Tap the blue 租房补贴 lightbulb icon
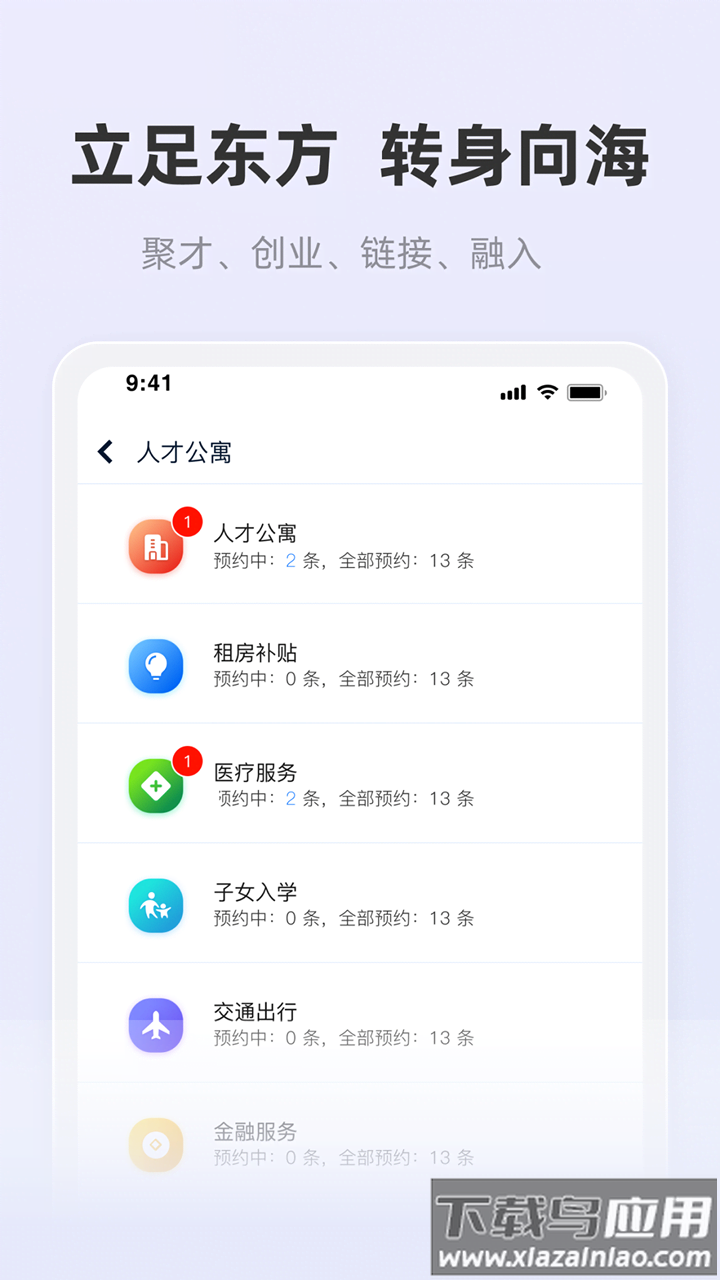Image resolution: width=720 pixels, height=1280 pixels. tap(156, 665)
